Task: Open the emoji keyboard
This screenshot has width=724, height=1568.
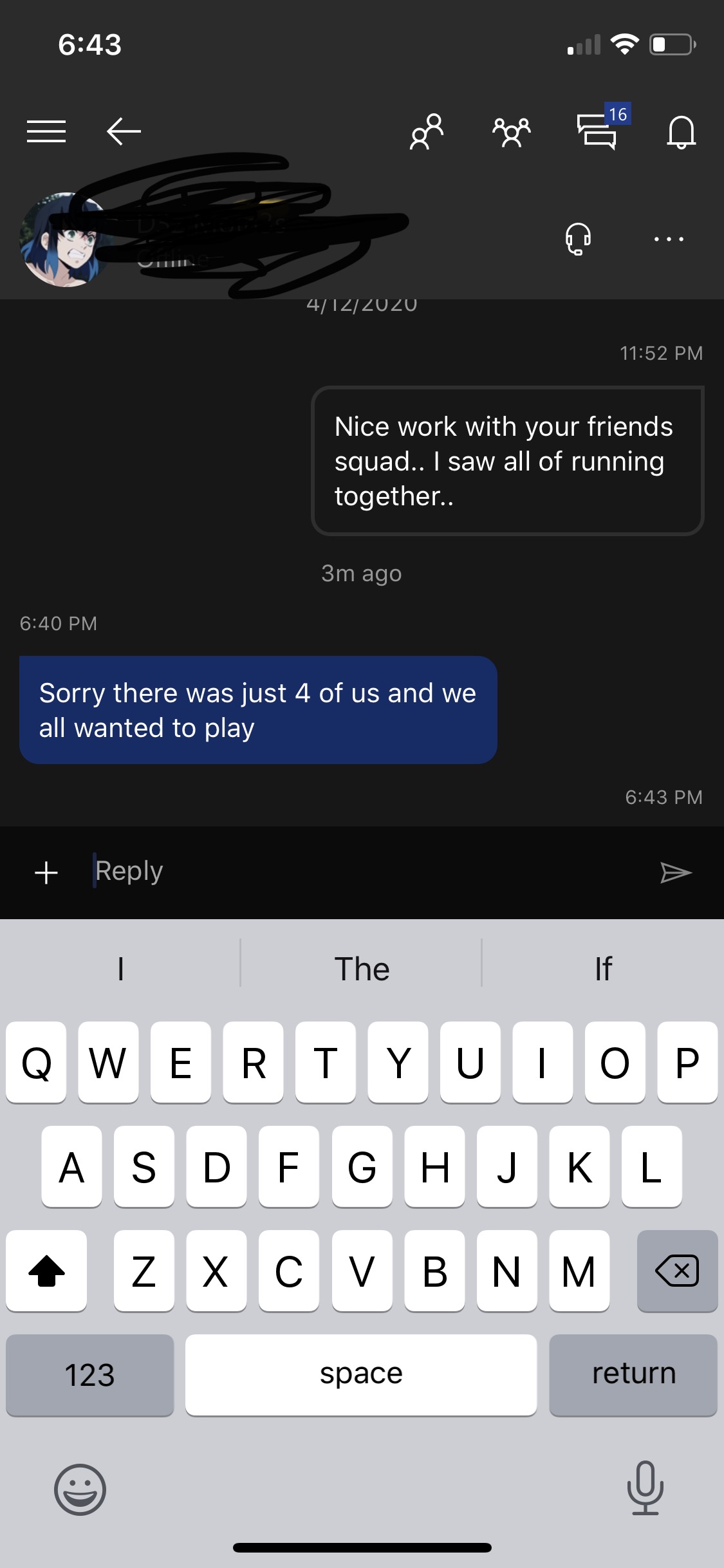Action: click(x=80, y=1489)
